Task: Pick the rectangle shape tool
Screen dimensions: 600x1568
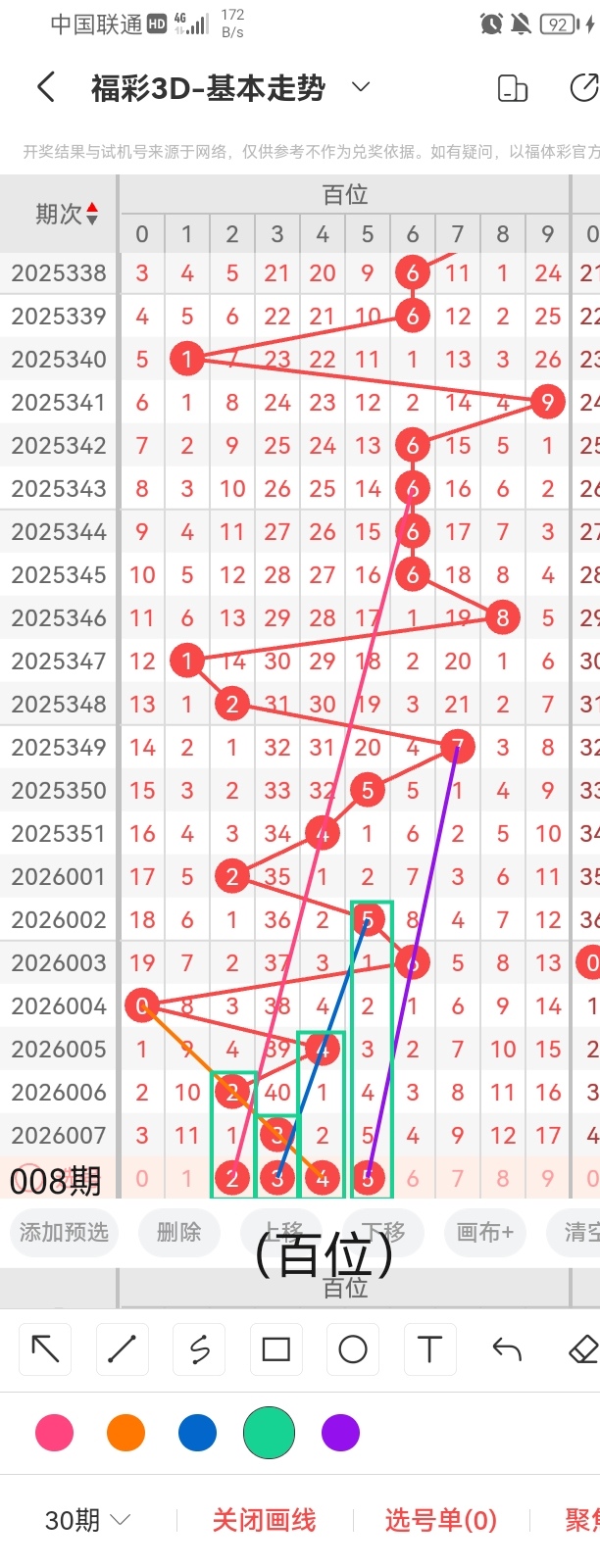Action: pos(276,1349)
